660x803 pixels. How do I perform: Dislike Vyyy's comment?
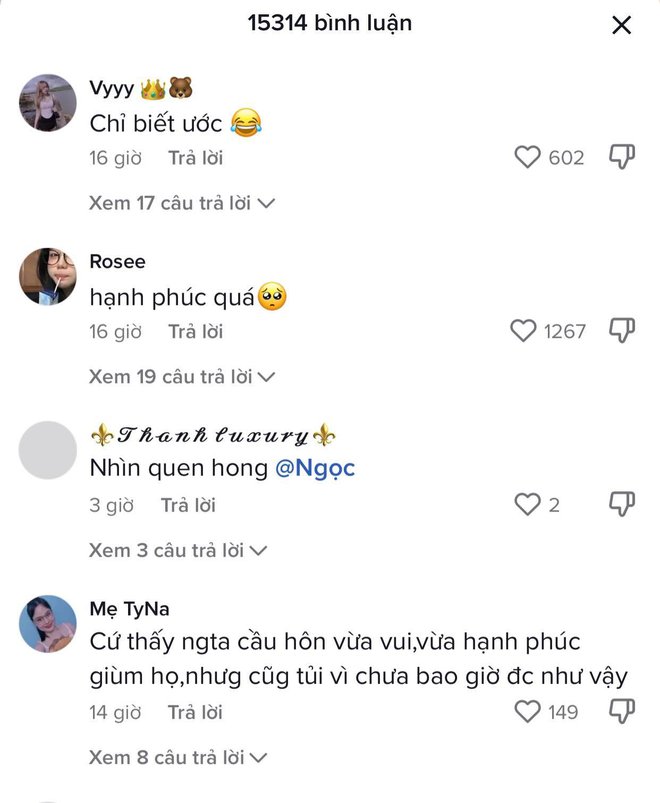622,157
